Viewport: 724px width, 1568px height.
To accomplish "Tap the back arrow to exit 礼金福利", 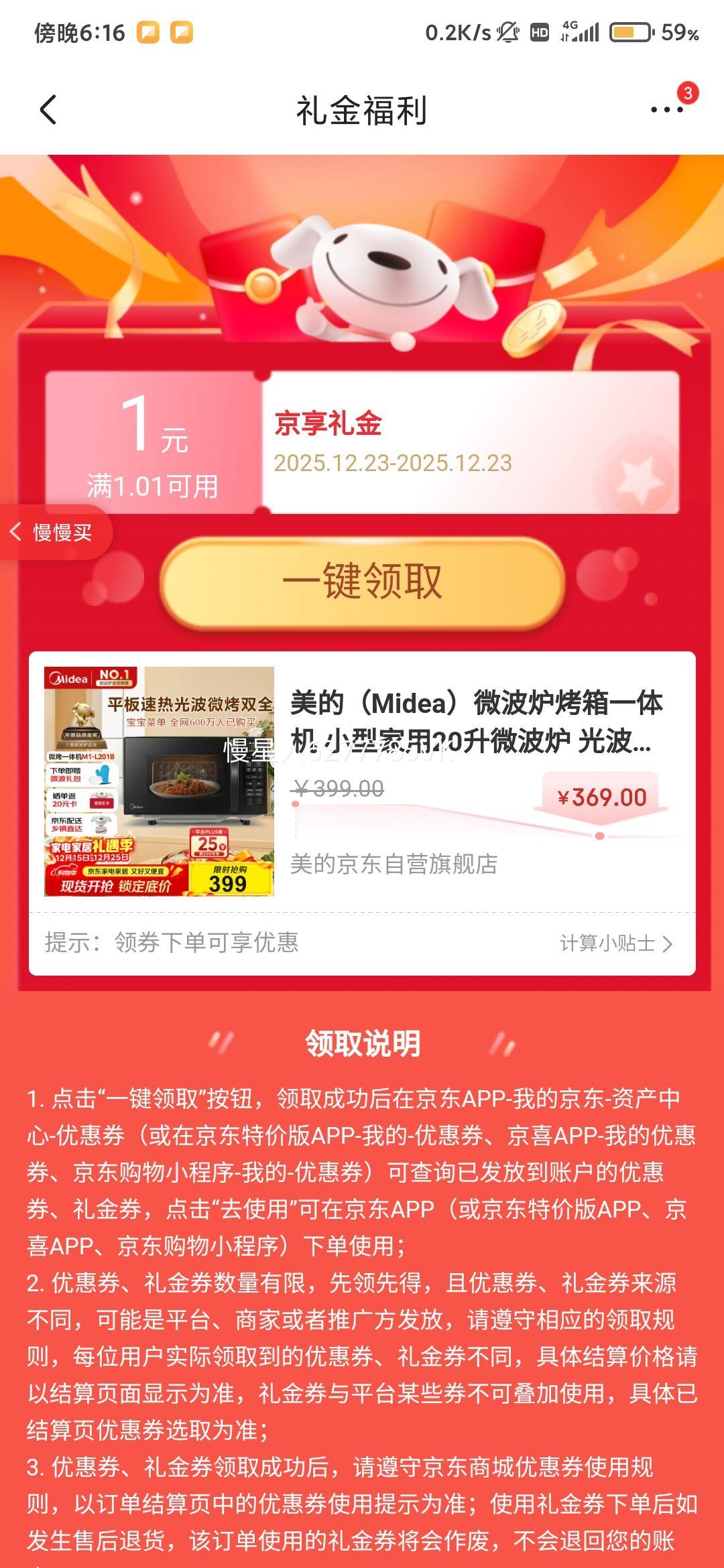I will pos(47,109).
